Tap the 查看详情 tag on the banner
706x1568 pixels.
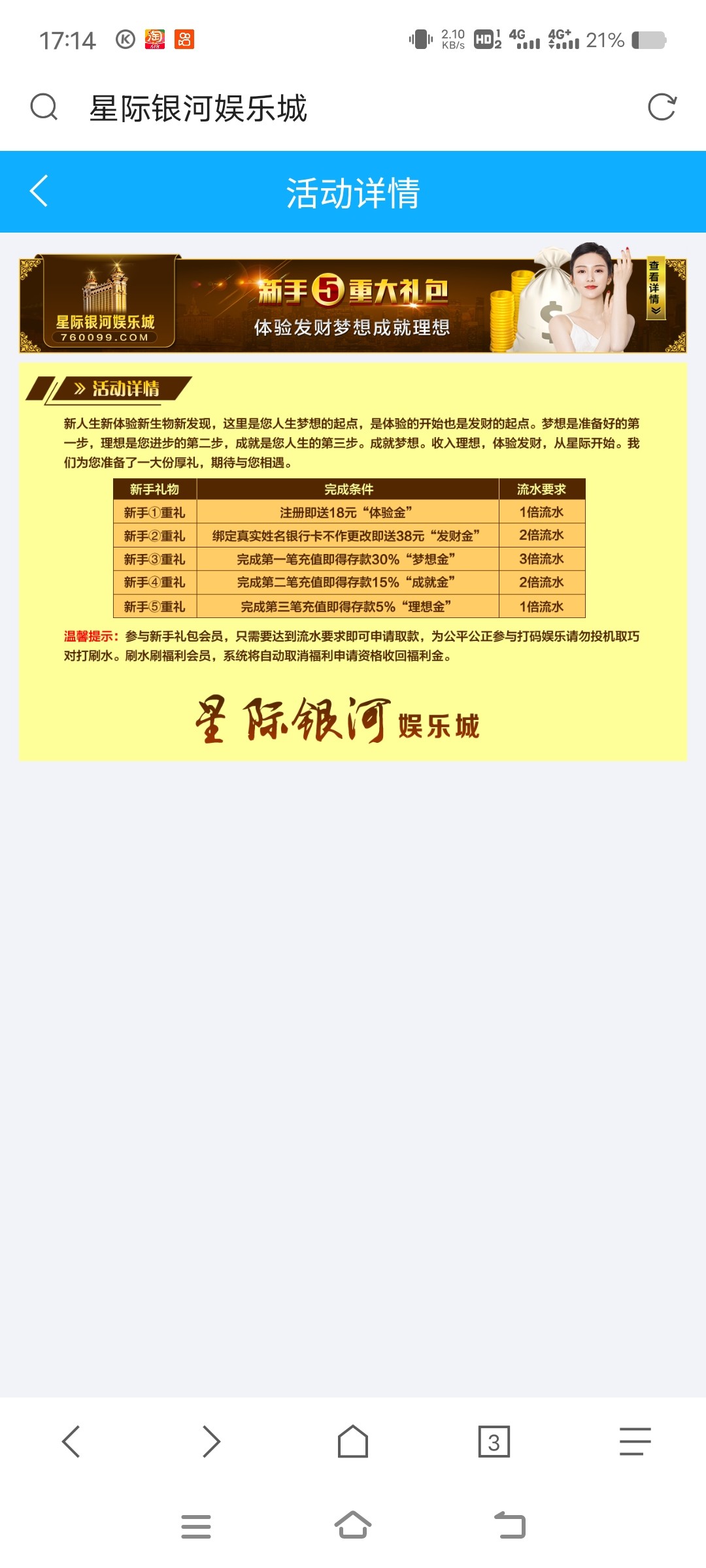(655, 288)
